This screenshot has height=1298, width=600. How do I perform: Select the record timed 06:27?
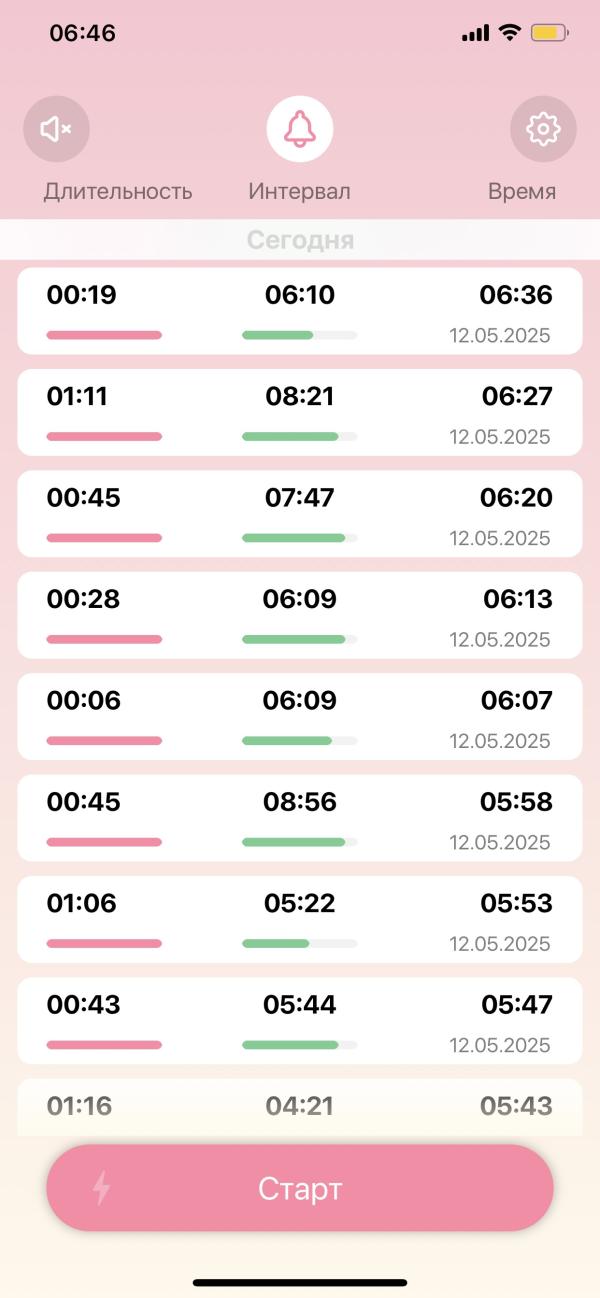300,412
